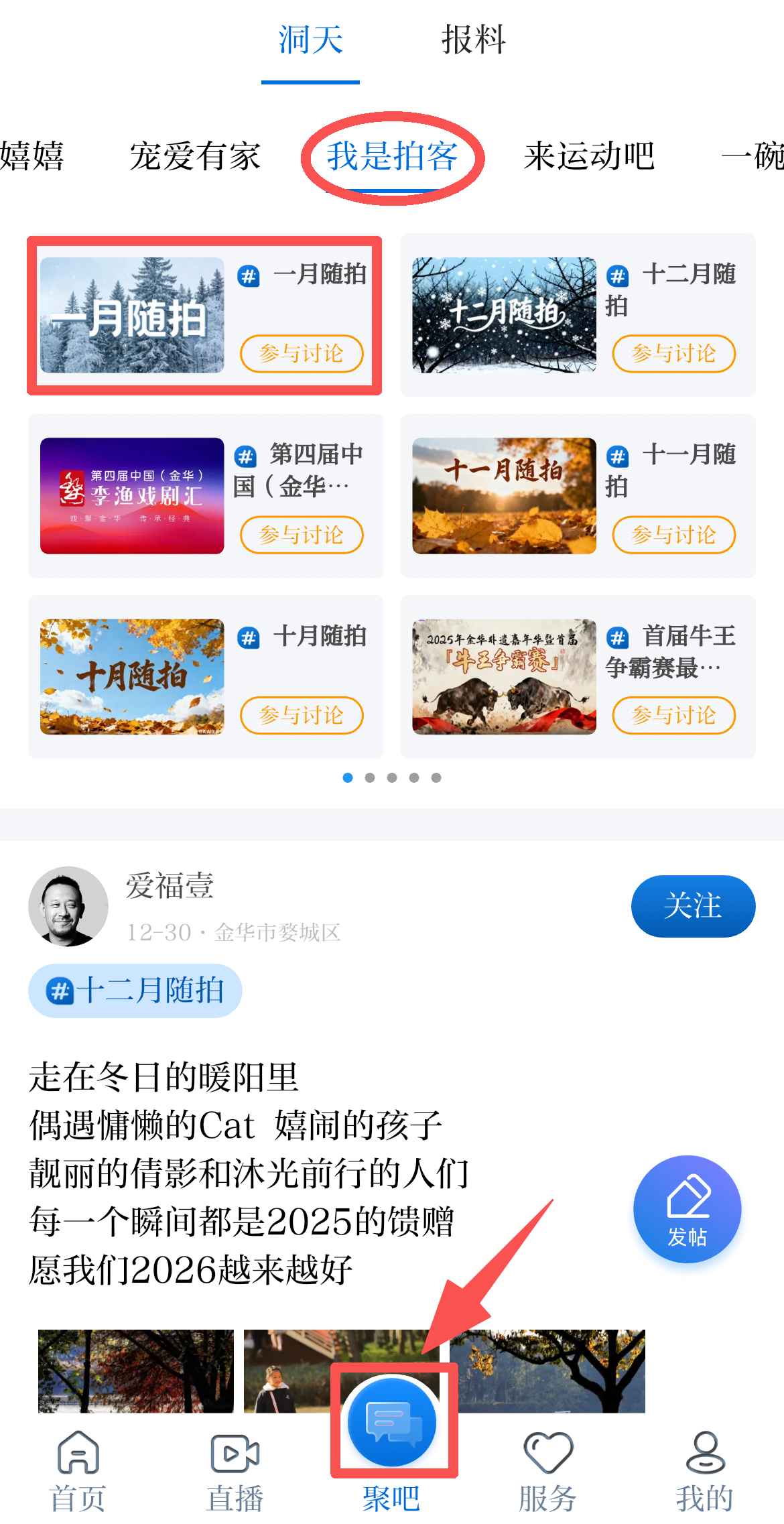Screen dimensions: 784x1524
Task: Join discussion on 李渔戏剧汇 topic
Action: [302, 535]
